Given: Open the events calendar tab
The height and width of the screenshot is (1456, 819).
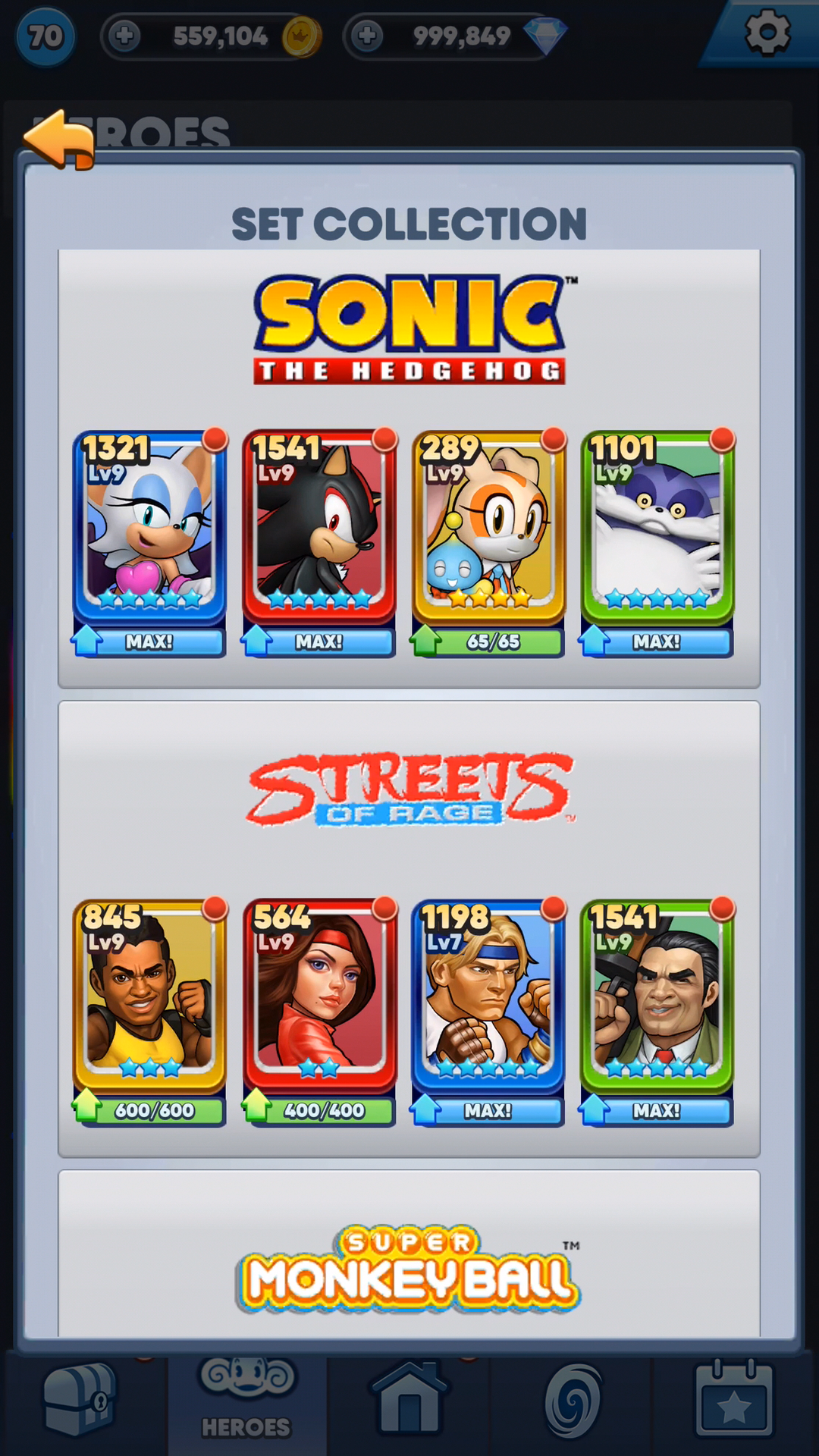Looking at the screenshot, I should tap(734, 1400).
